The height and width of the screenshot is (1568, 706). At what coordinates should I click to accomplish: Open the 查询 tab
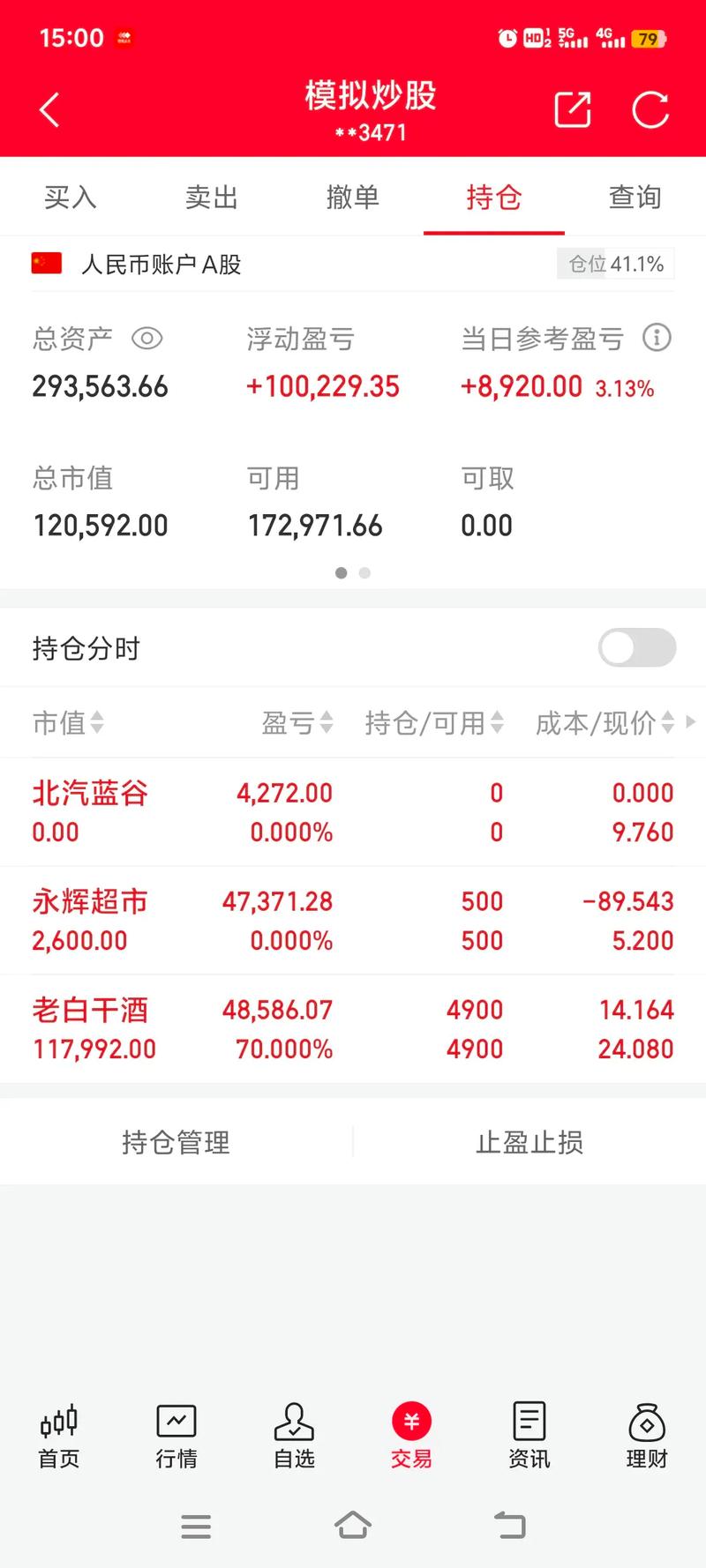click(x=634, y=198)
